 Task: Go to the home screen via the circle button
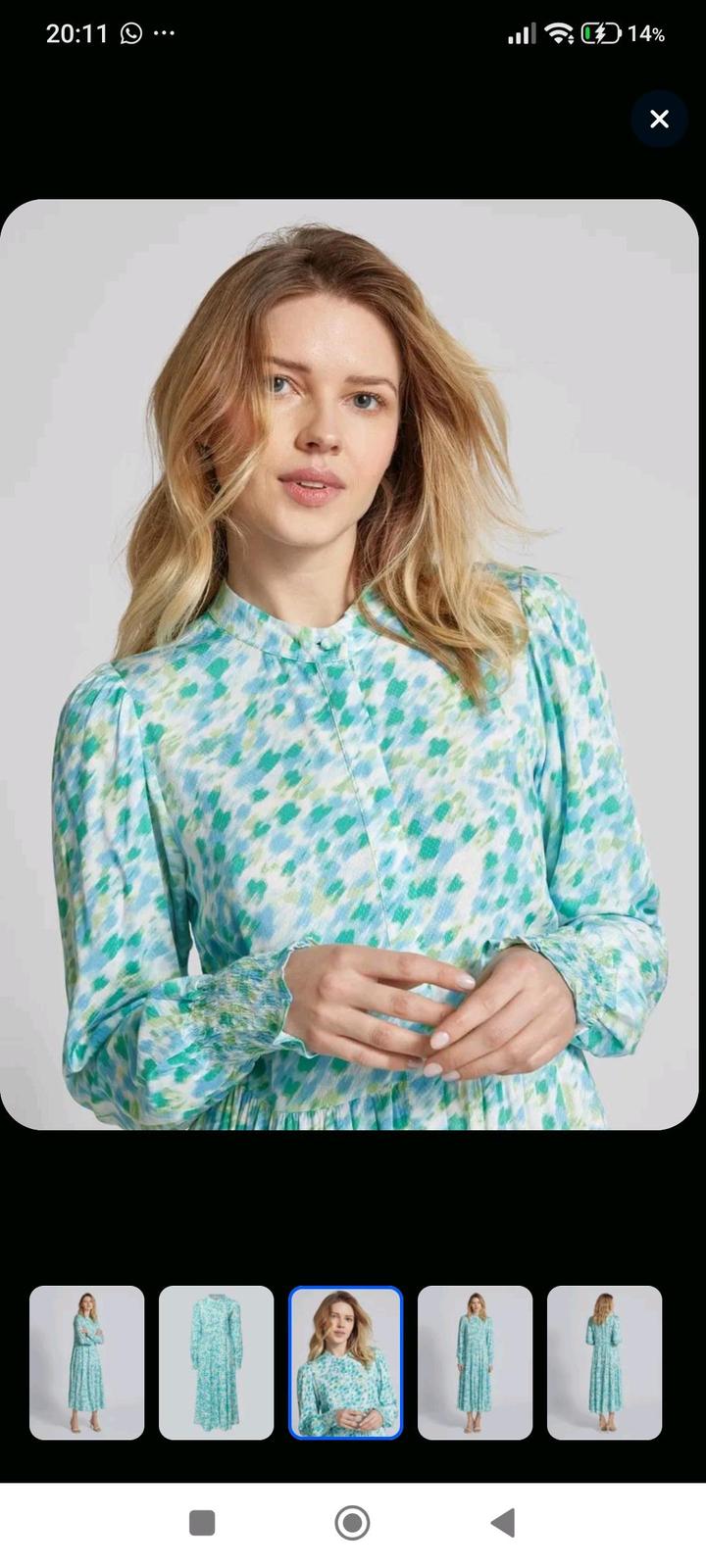pos(352,1522)
